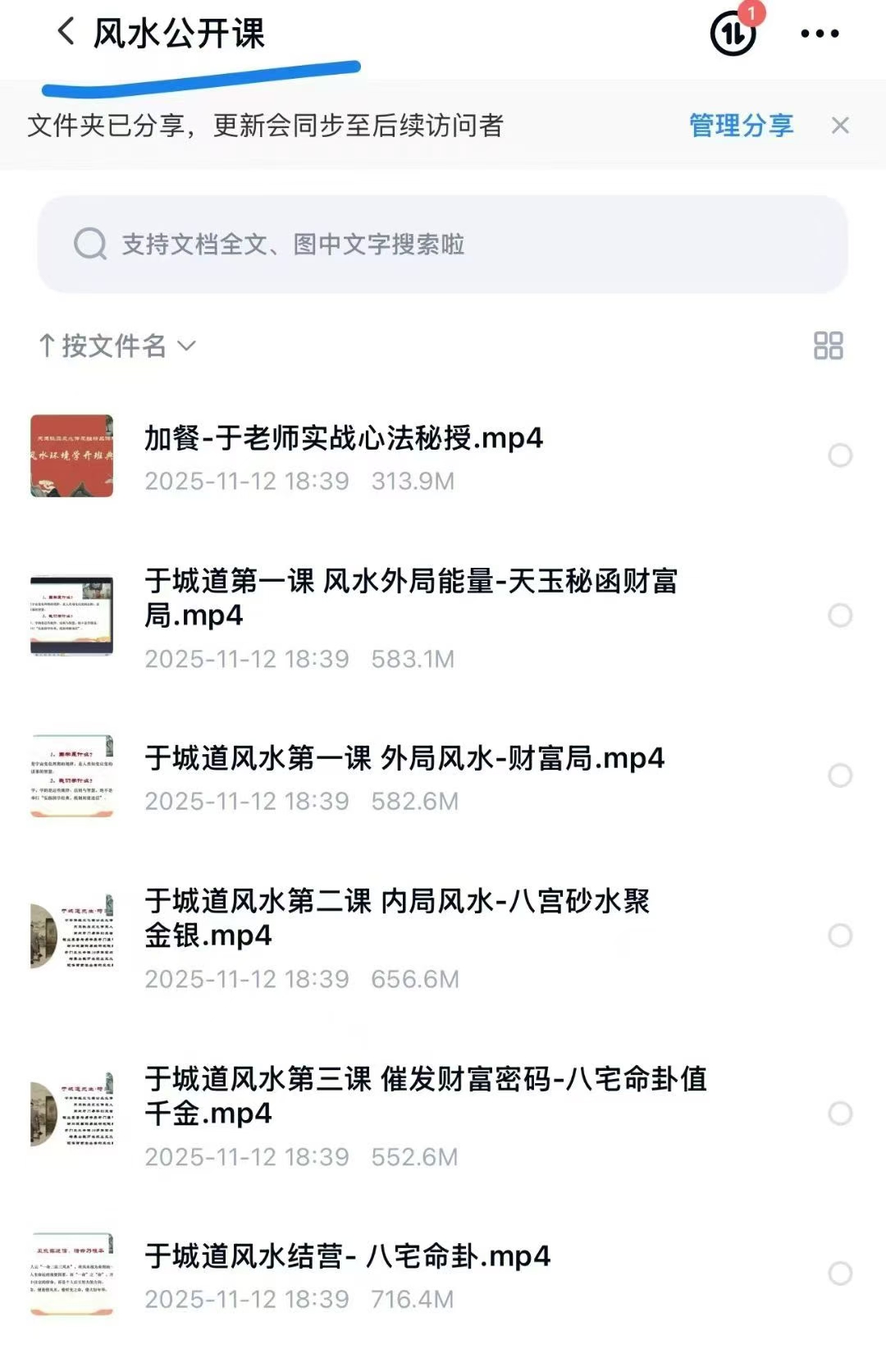Viewport: 886px width, 1372px height.
Task: Open 于城道风水第一课 外局风水-财富局.mp4
Action: point(404,758)
